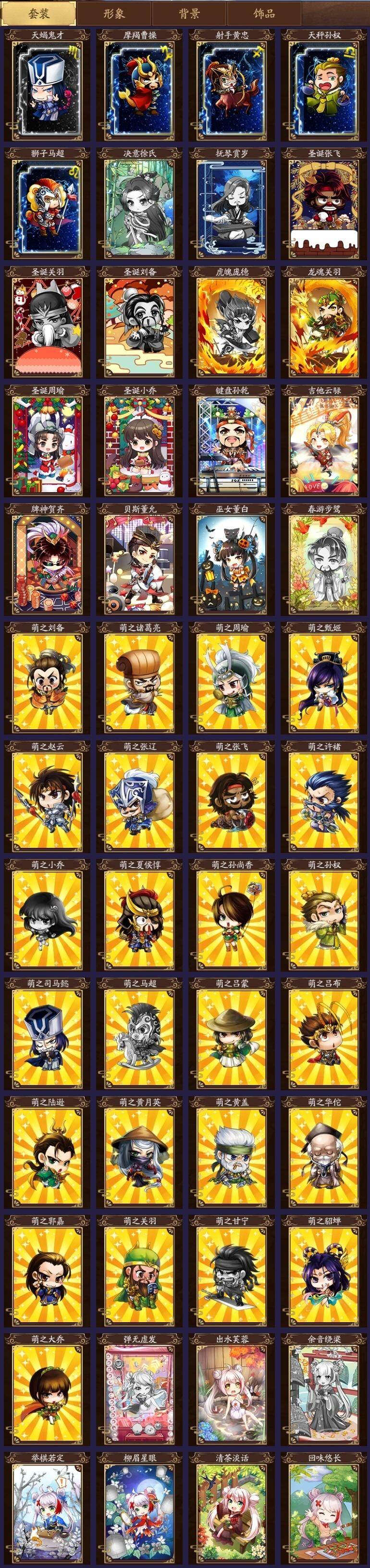Open the 背景 tab

coord(189,13)
